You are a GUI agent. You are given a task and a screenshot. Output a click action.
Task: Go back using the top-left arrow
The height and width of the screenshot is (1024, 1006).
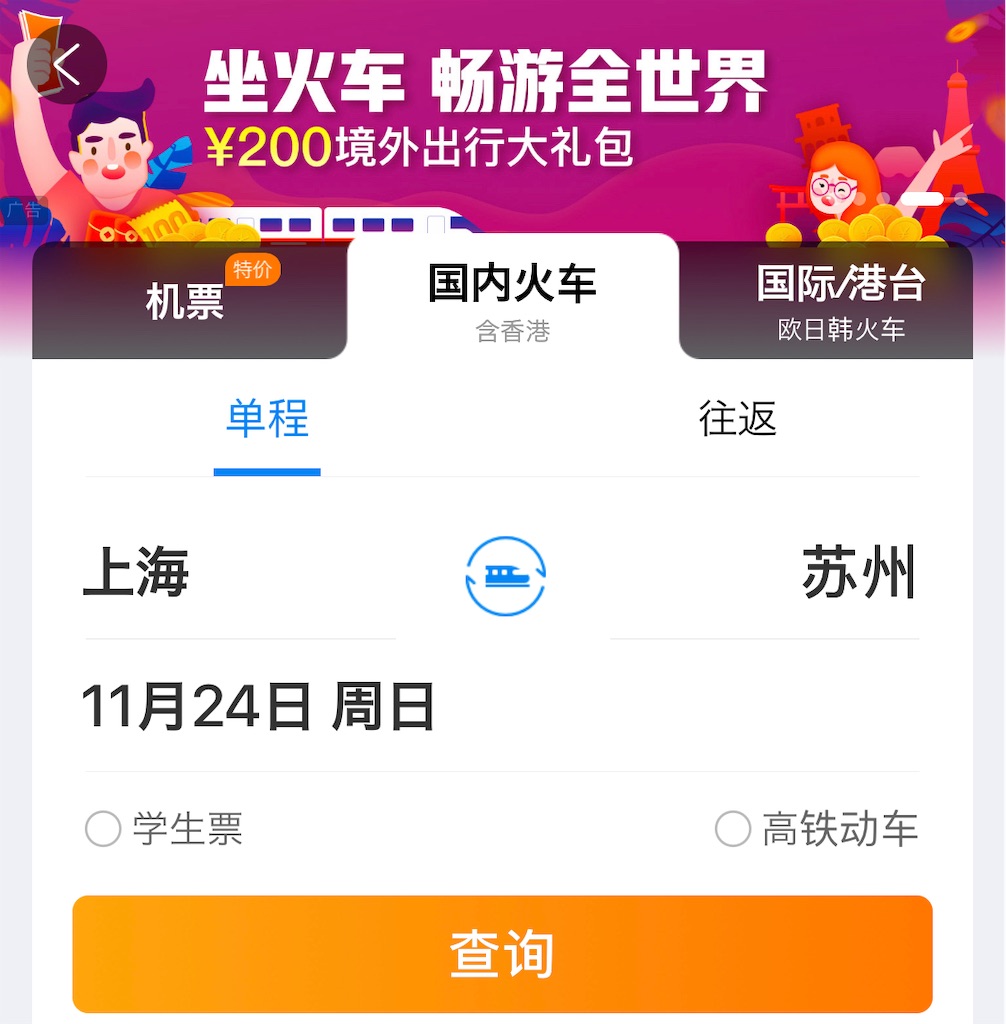tap(66, 64)
